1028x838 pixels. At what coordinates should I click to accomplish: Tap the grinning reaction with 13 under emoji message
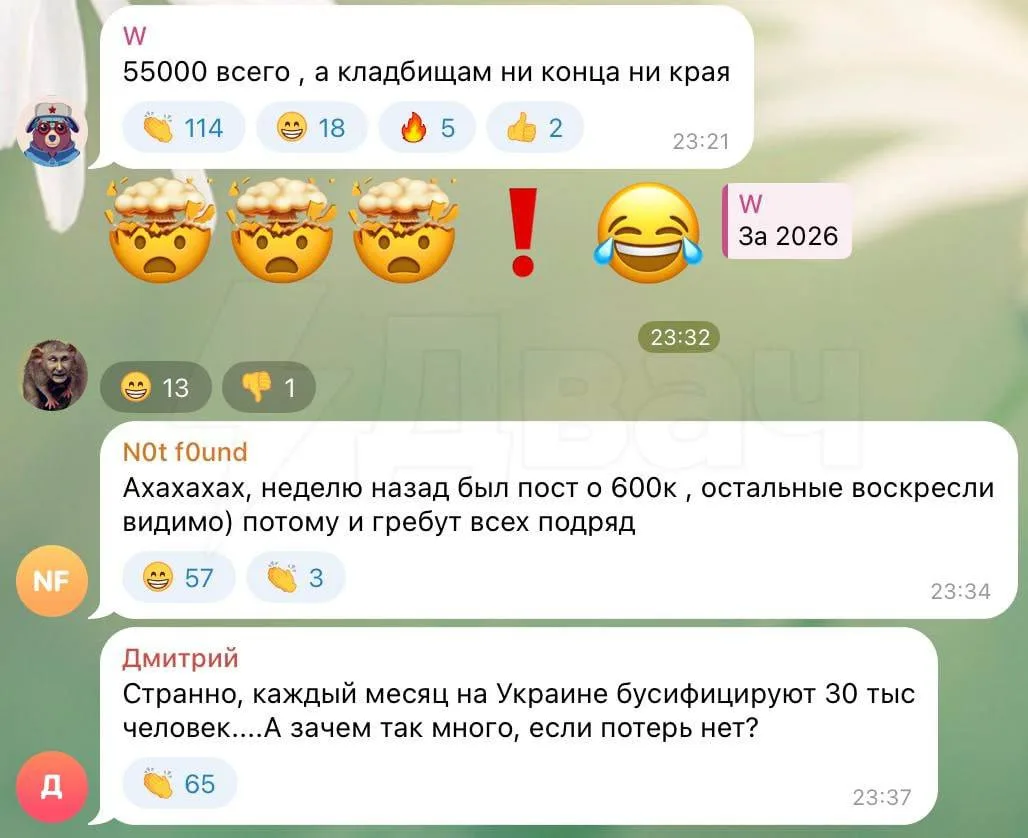[x=156, y=387]
